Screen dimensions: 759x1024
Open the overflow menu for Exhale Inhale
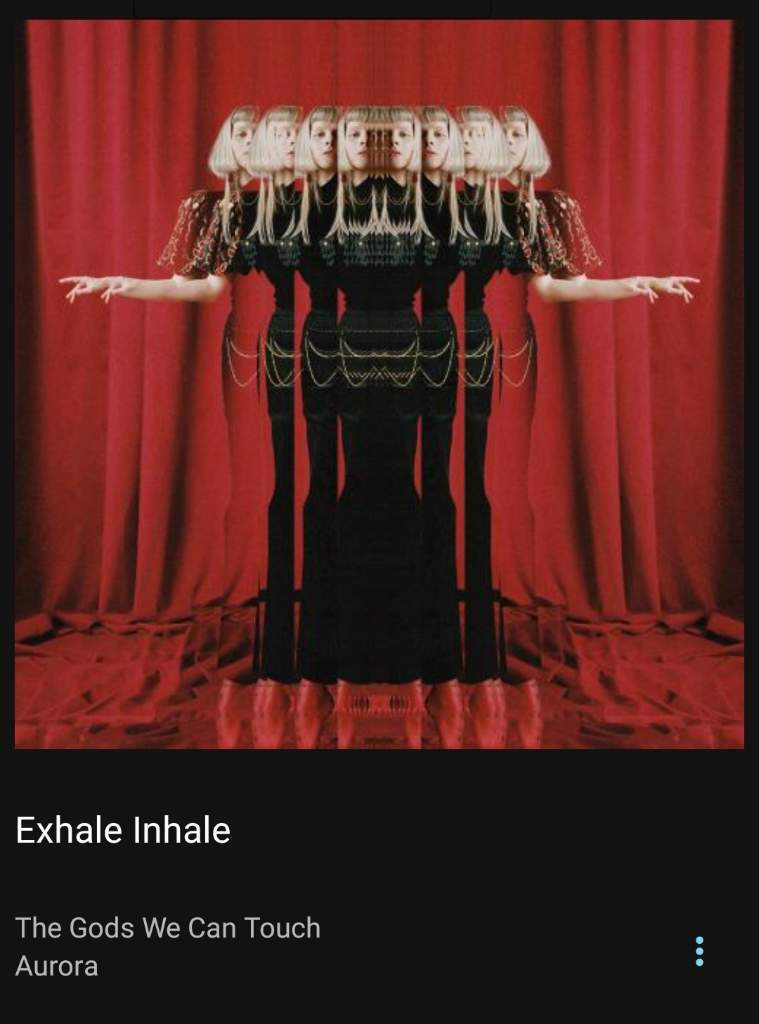(699, 951)
